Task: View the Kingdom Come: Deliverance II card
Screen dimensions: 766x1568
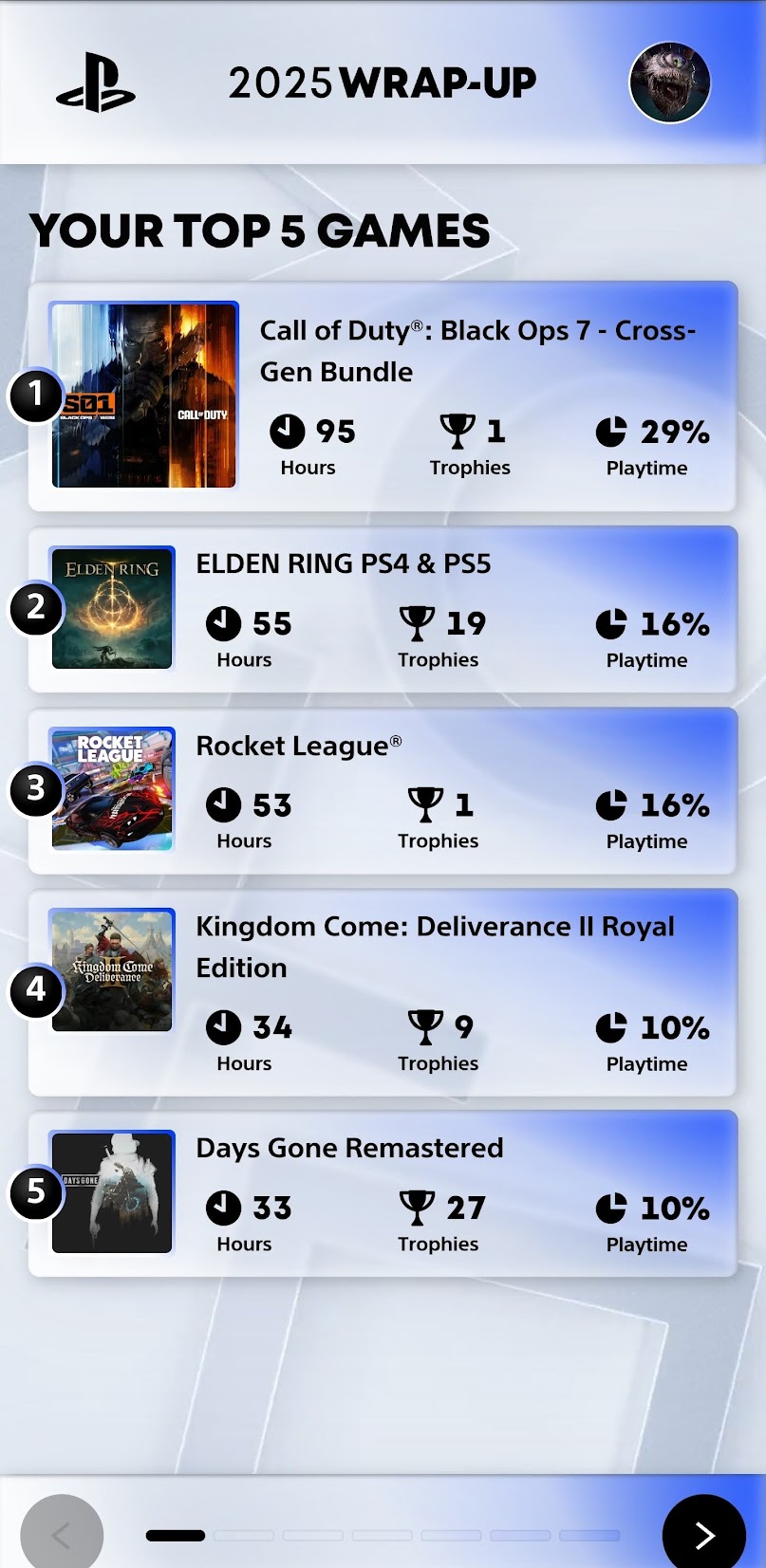Action: pos(383,992)
